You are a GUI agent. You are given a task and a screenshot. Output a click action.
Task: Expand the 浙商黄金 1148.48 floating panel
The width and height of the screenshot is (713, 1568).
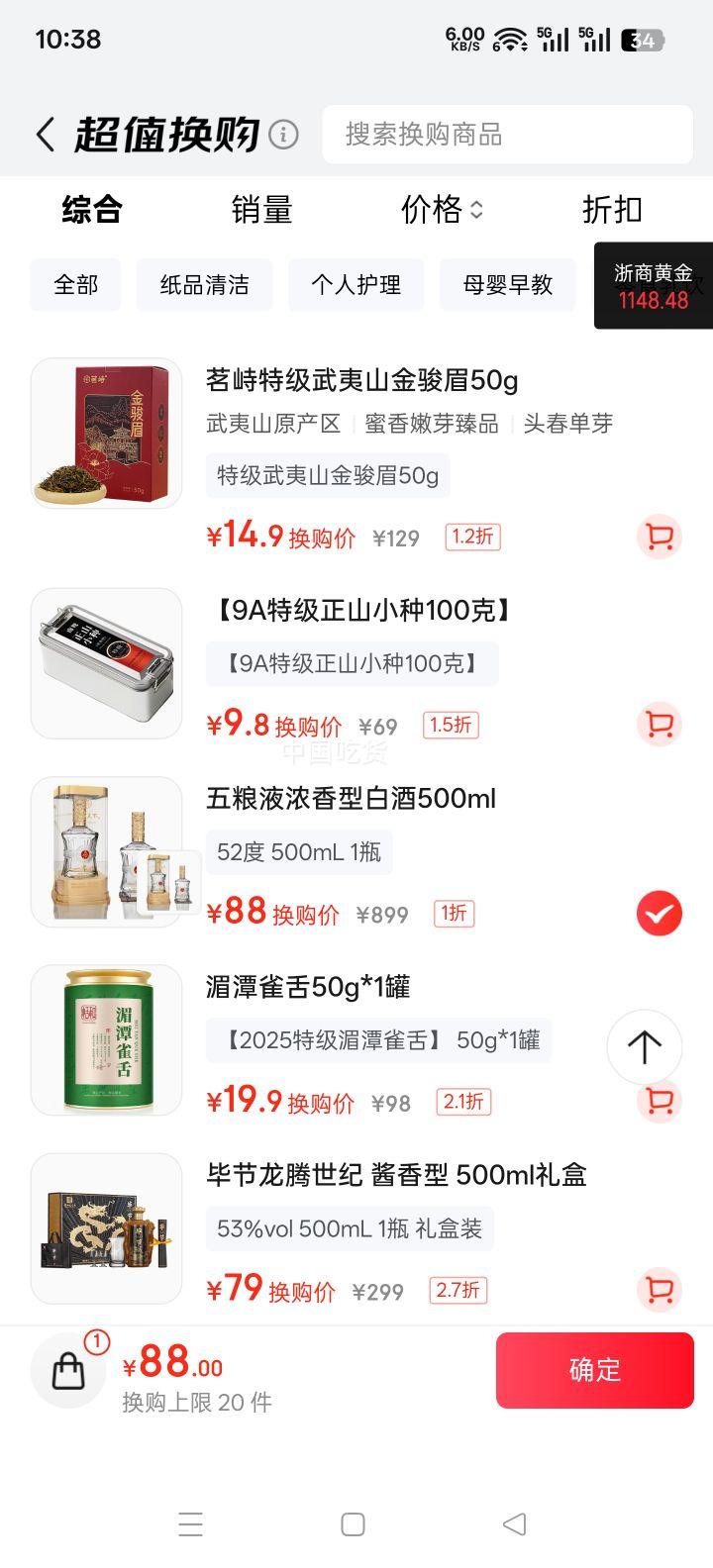653,285
